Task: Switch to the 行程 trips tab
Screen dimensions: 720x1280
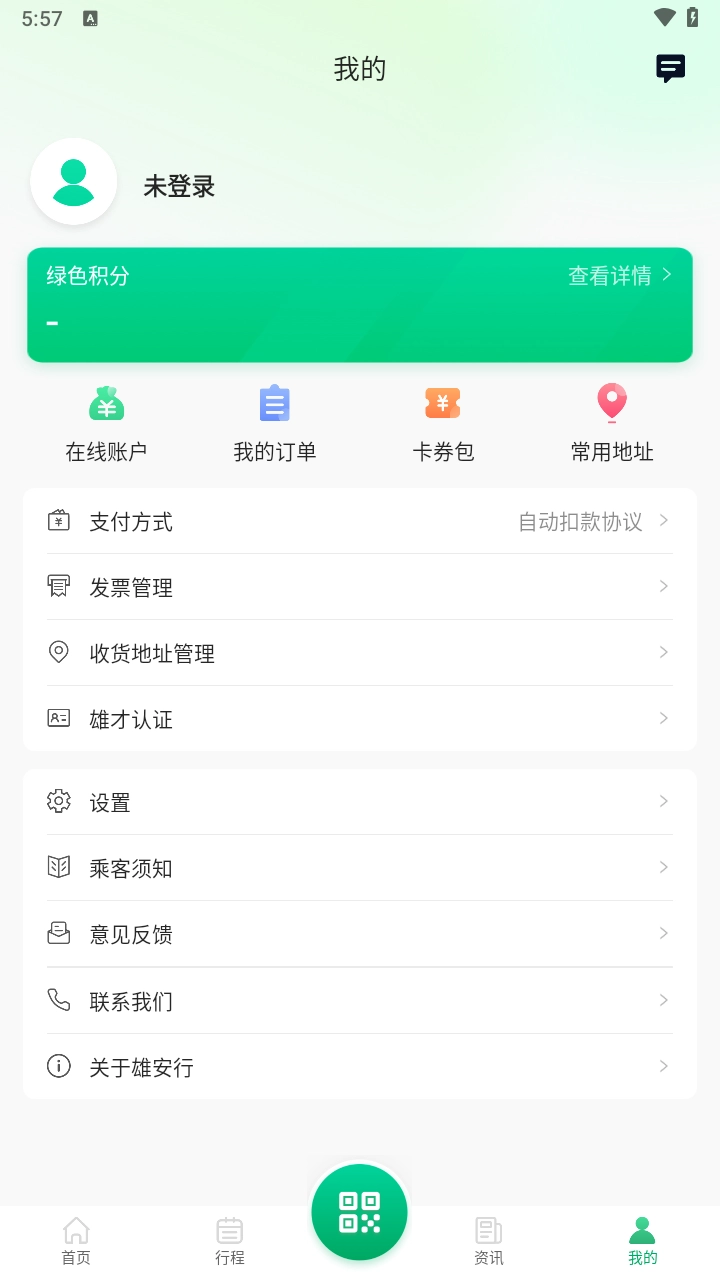Action: point(230,1241)
